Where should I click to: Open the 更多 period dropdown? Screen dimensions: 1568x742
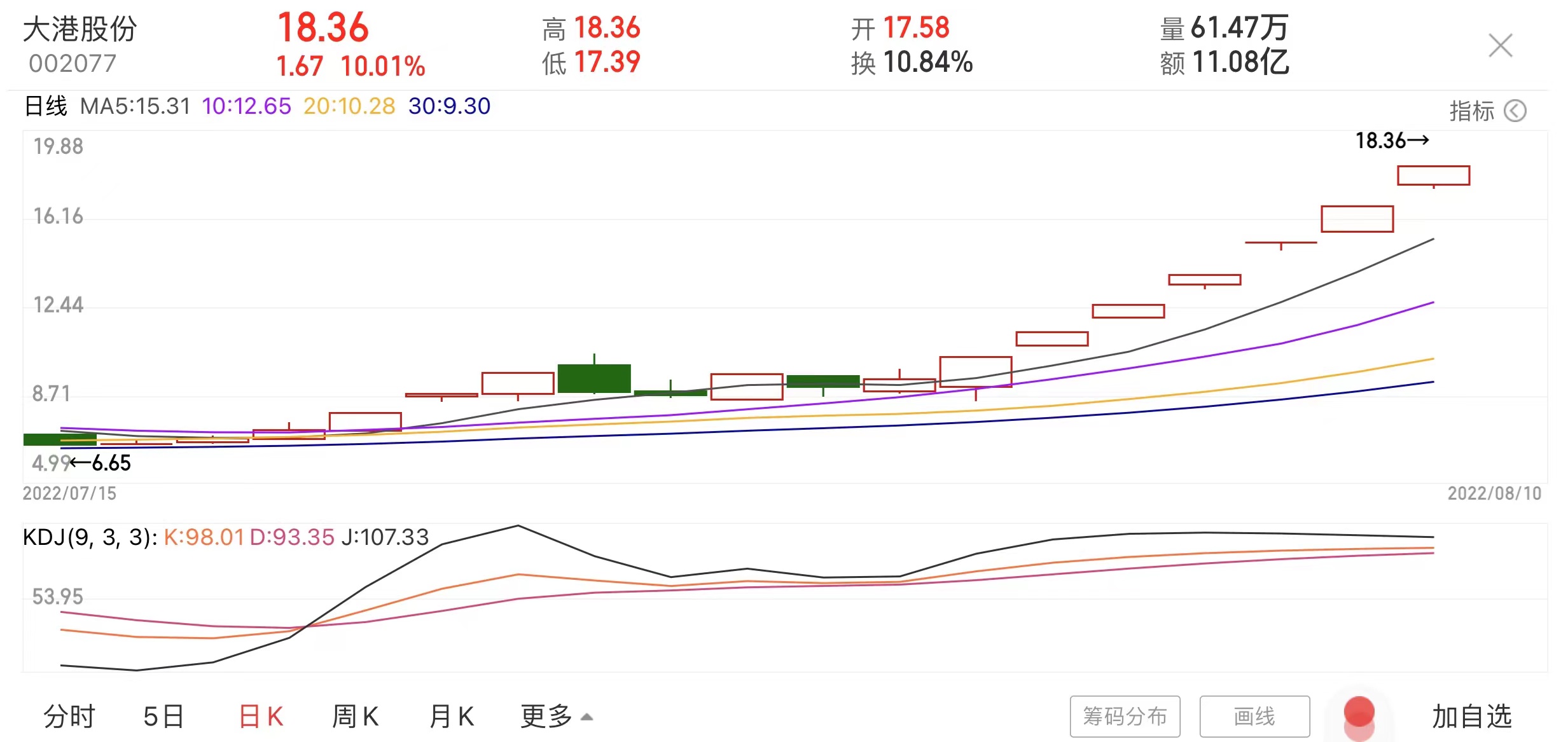pyautogui.click(x=557, y=716)
